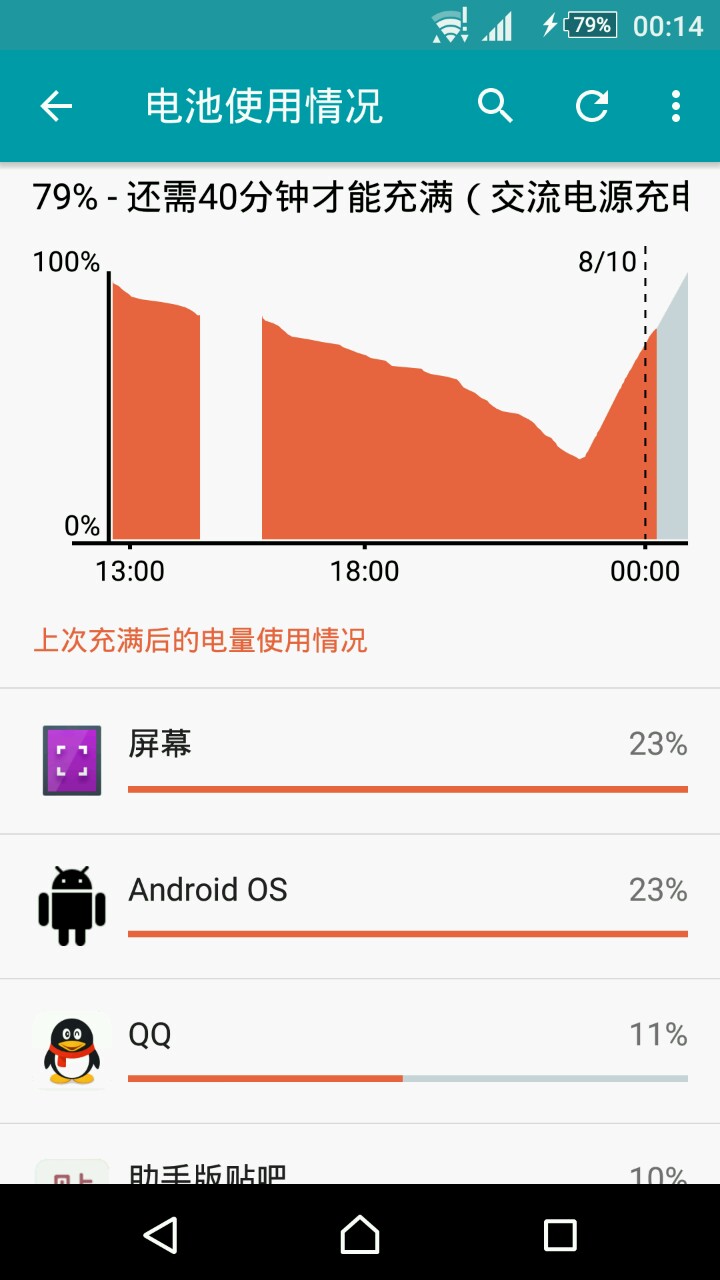
Task: Open the overflow menu
Action: pyautogui.click(x=676, y=106)
